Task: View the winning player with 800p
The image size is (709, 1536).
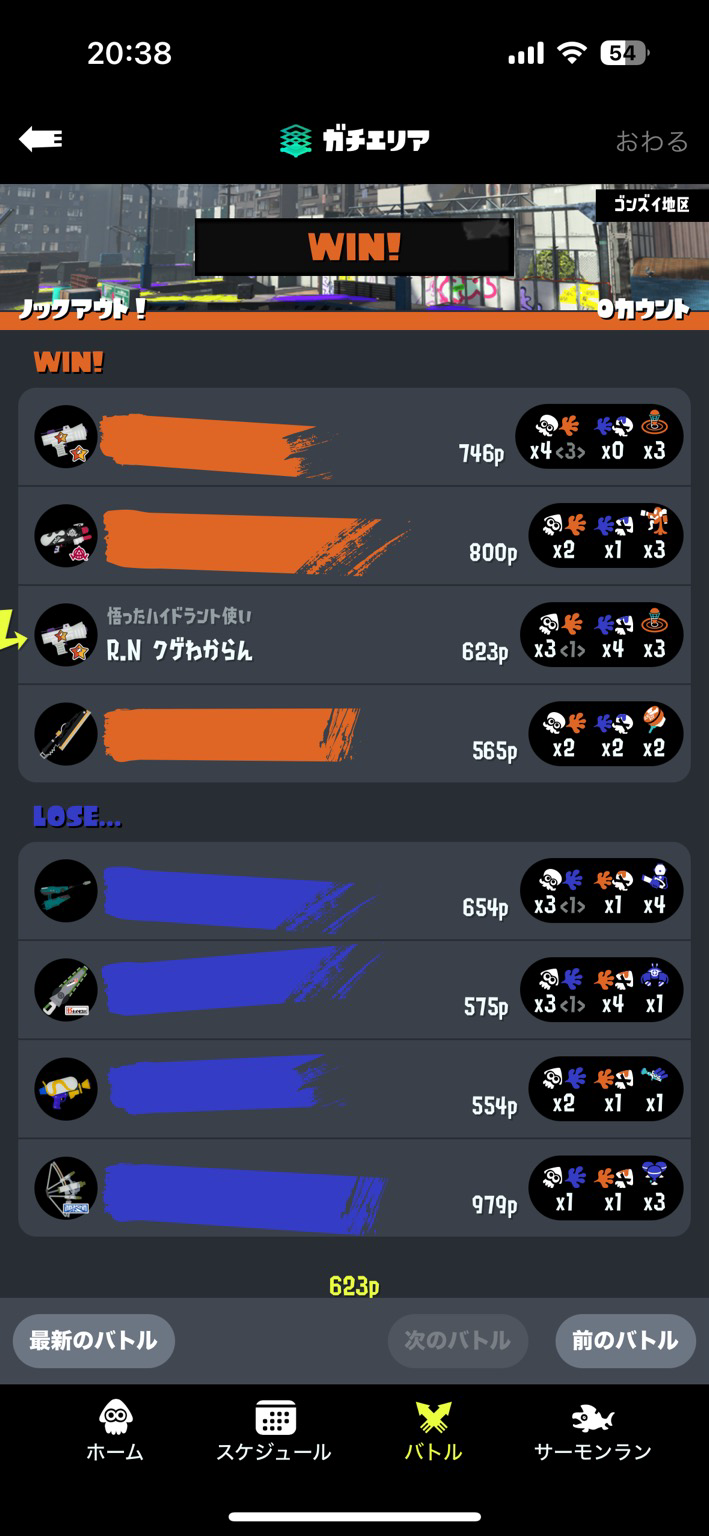Action: [x=354, y=536]
